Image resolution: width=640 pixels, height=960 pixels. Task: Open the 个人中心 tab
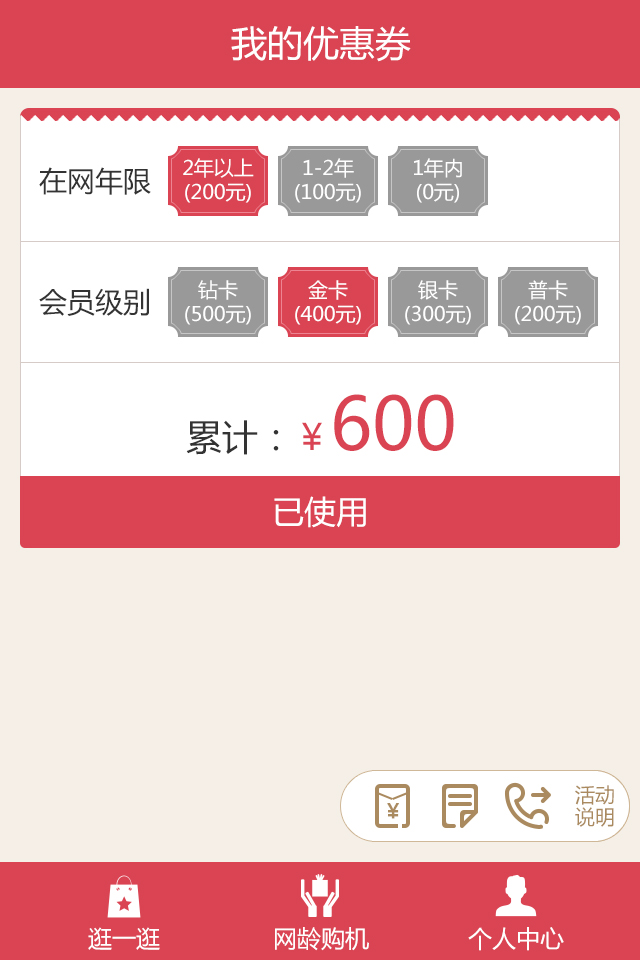coord(516,912)
